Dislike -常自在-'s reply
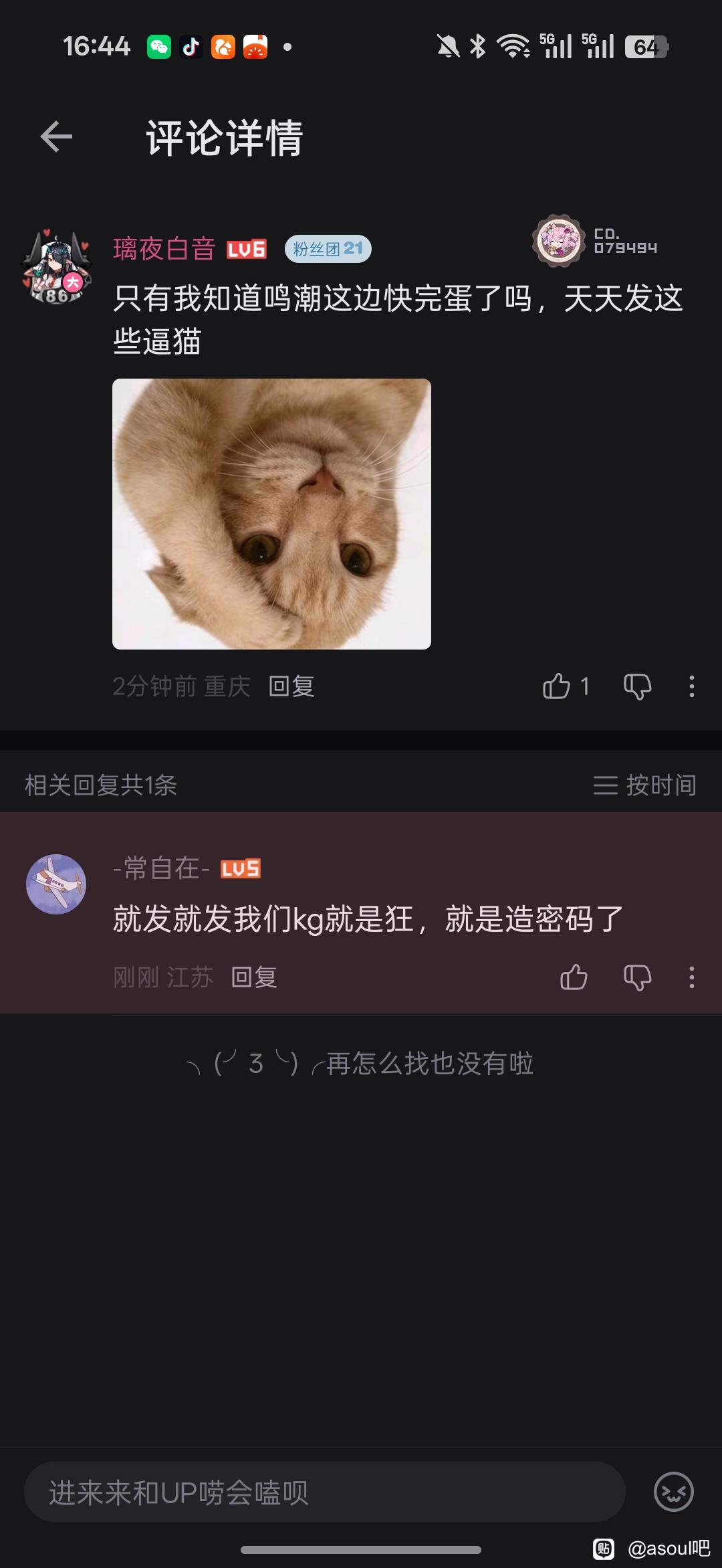 click(637, 977)
